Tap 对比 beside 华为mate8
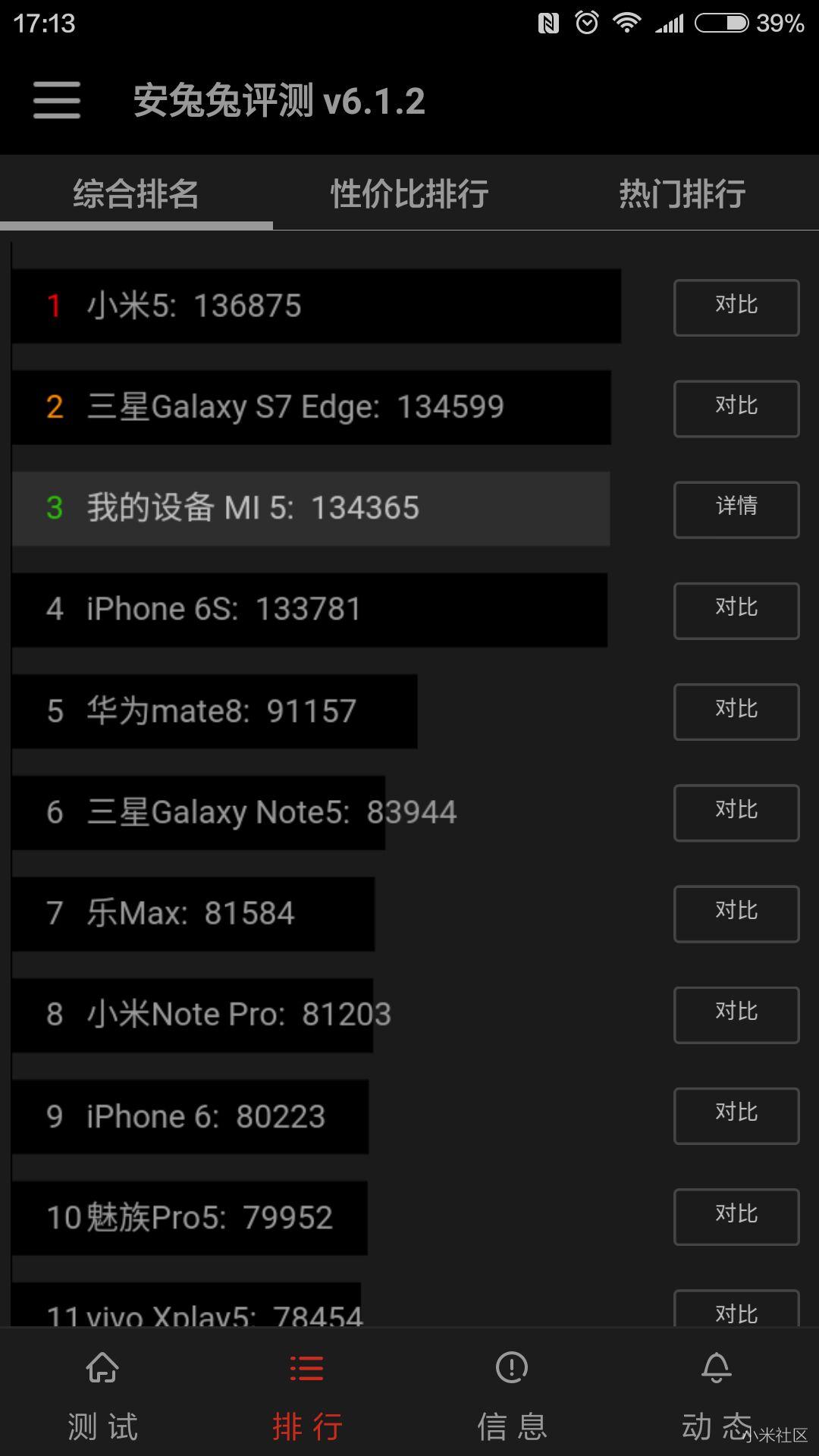 736,711
